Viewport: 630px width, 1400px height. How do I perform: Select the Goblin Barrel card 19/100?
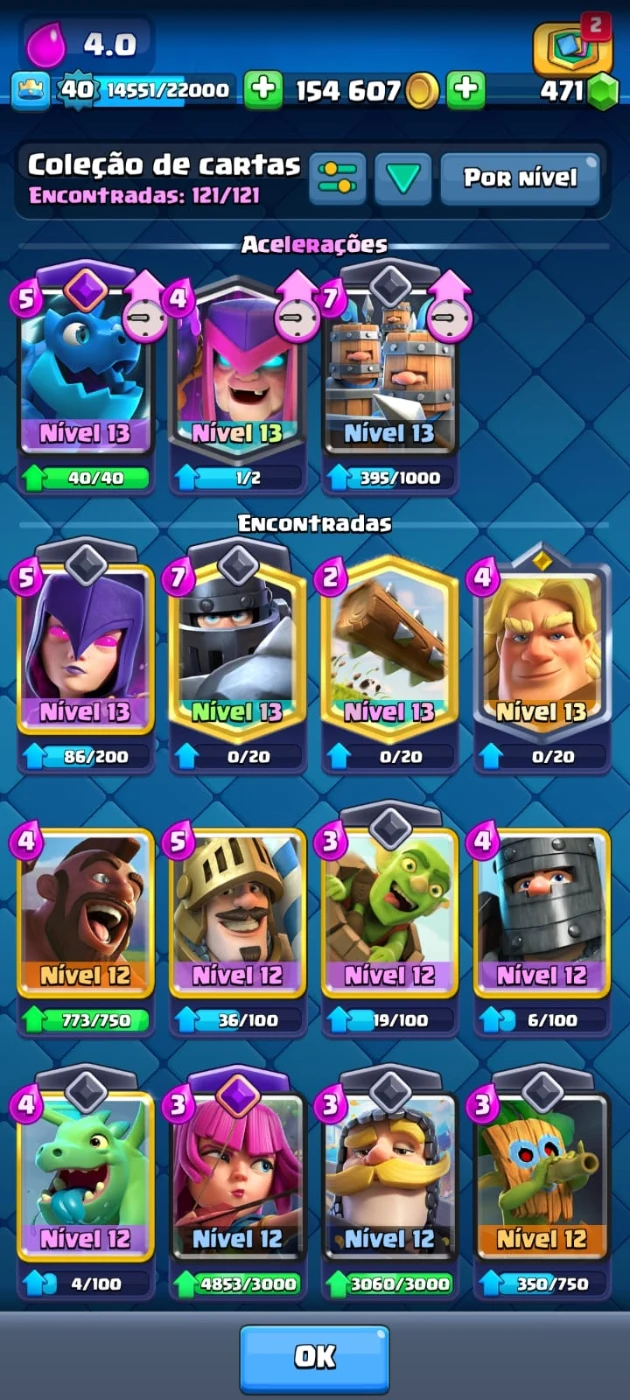click(390, 915)
